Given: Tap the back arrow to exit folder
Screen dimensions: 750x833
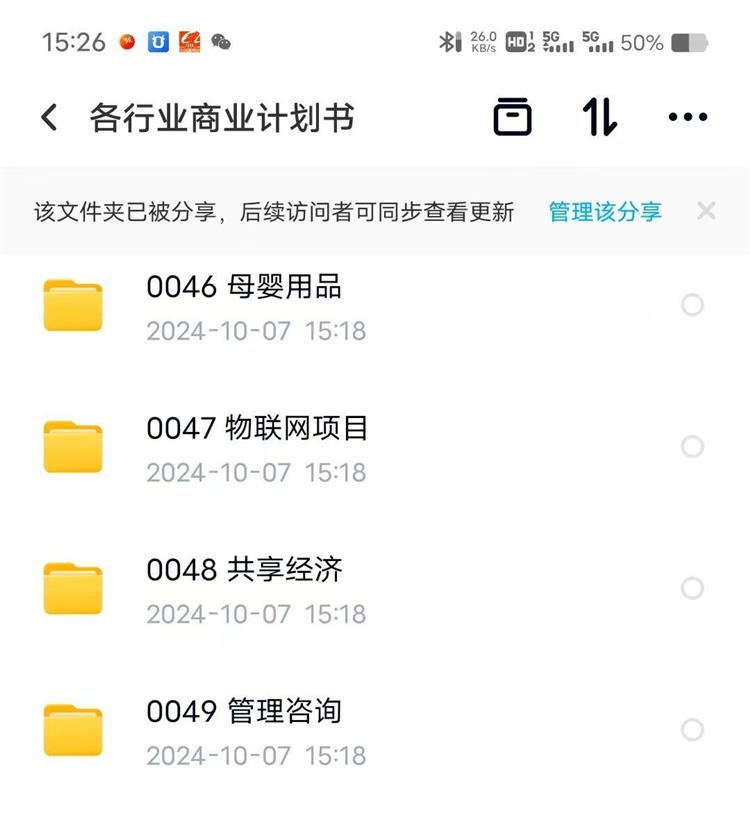Looking at the screenshot, I should (47, 116).
